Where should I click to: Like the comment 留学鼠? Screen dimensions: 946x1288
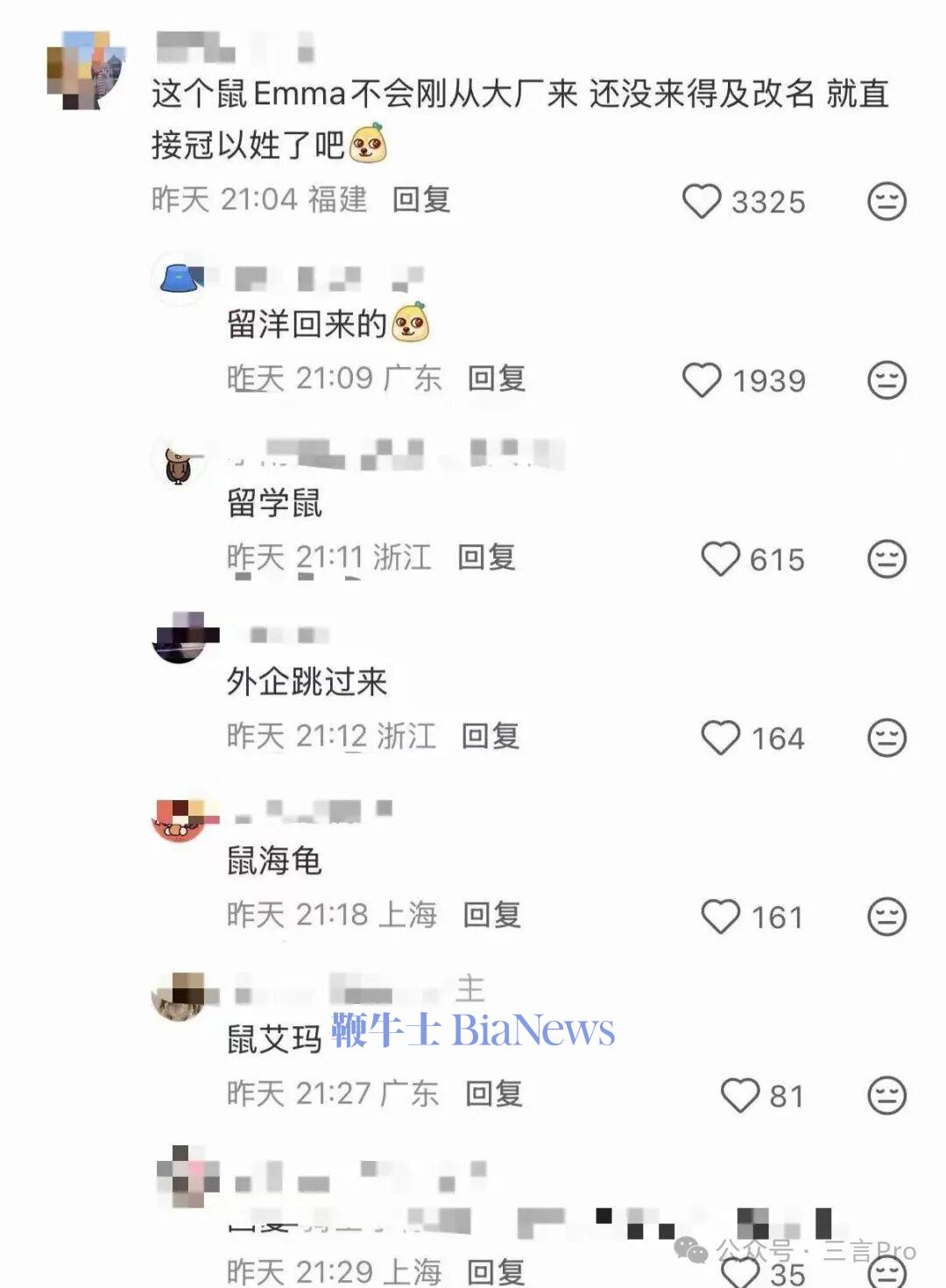(720, 559)
